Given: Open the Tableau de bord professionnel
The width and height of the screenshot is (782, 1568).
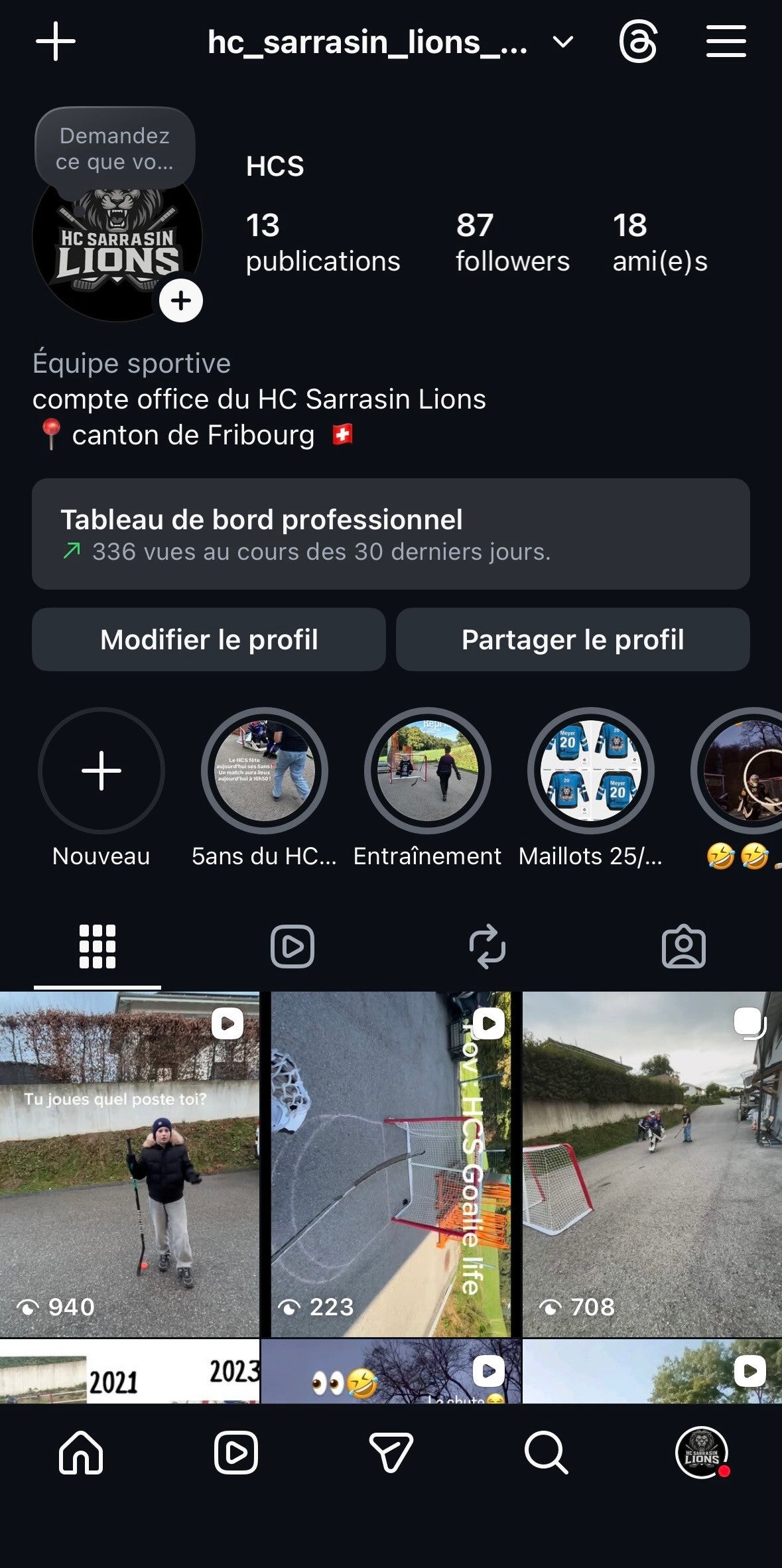Looking at the screenshot, I should (x=391, y=534).
